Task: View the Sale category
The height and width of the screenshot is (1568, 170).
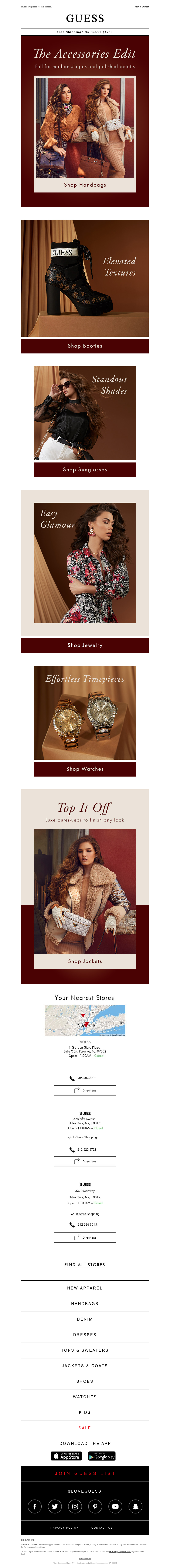Action: [85, 1427]
